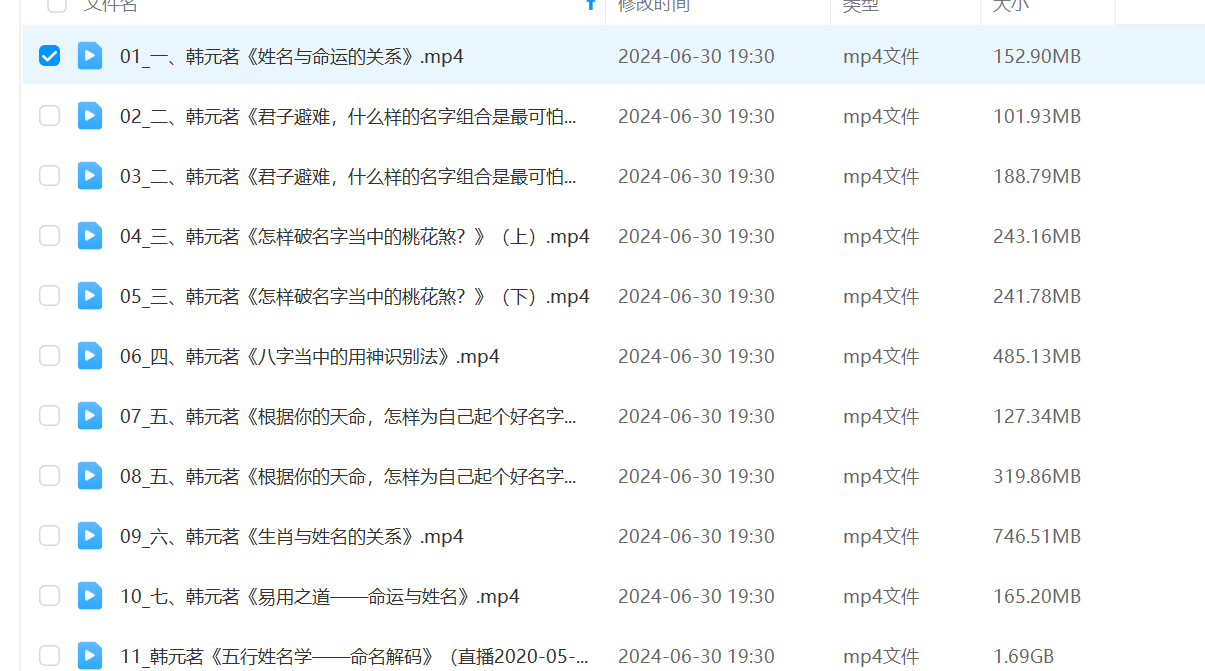1205x671 pixels.
Task: Open file 07 根据你的天命 video
Action: [x=347, y=416]
